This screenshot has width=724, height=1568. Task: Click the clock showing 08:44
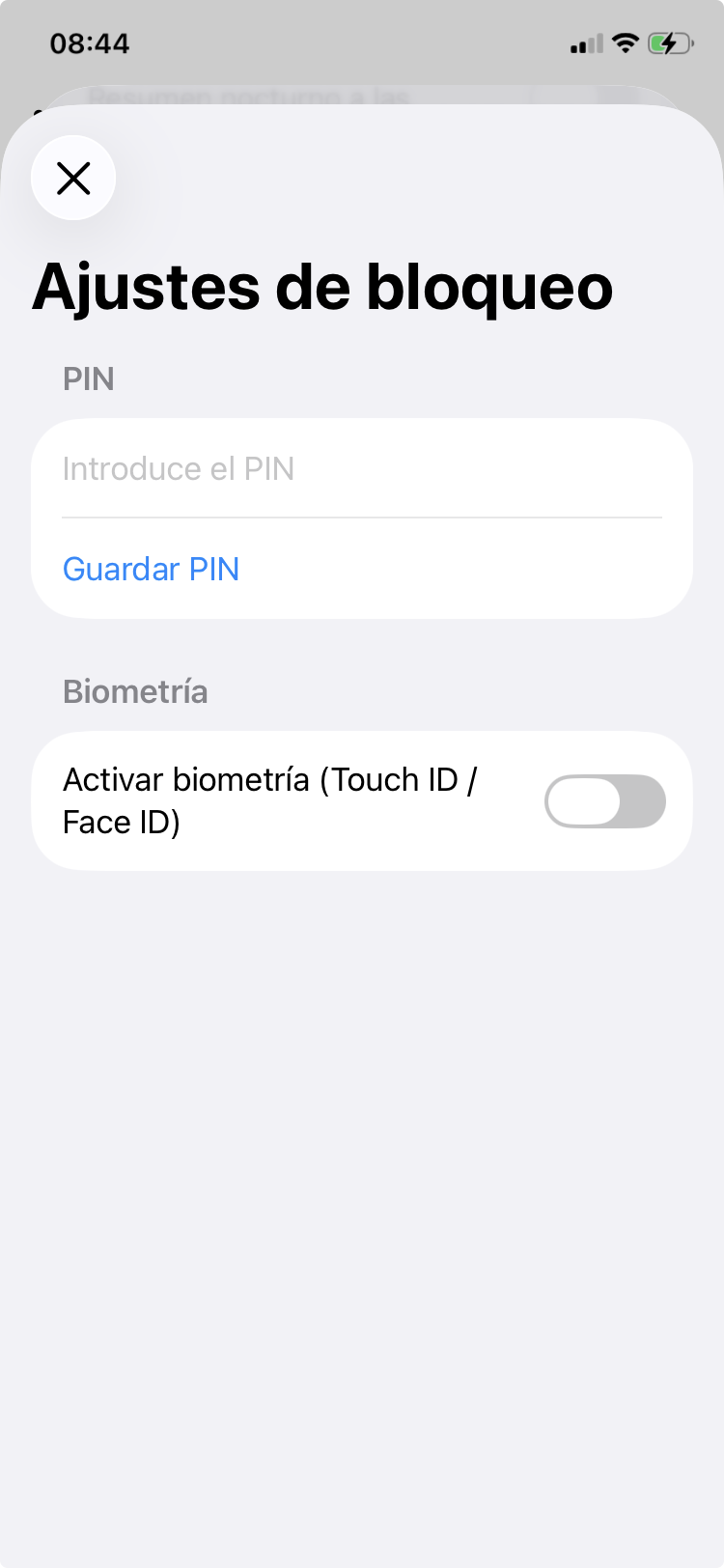pyautogui.click(x=89, y=42)
